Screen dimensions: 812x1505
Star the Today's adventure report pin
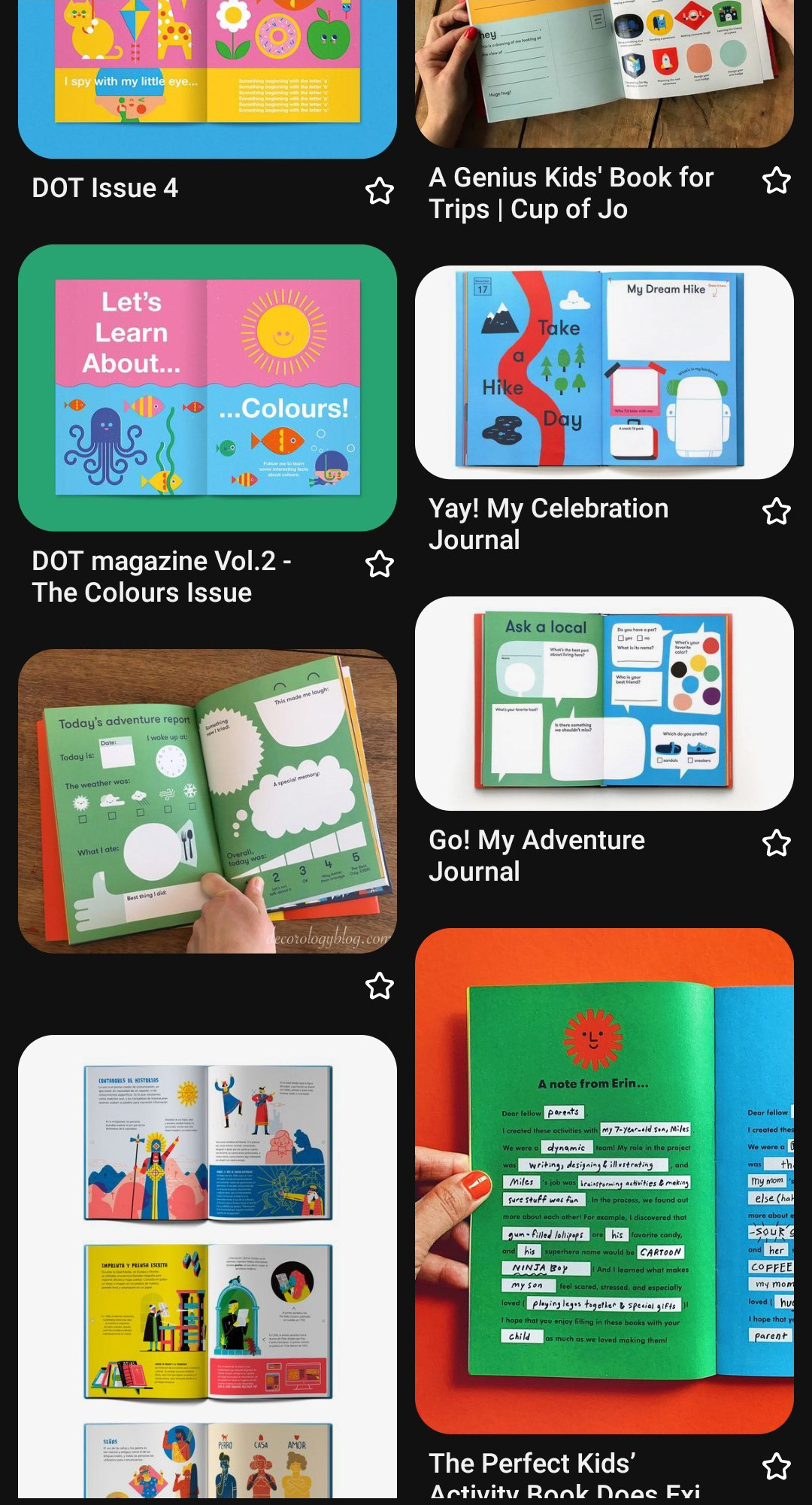click(379, 985)
